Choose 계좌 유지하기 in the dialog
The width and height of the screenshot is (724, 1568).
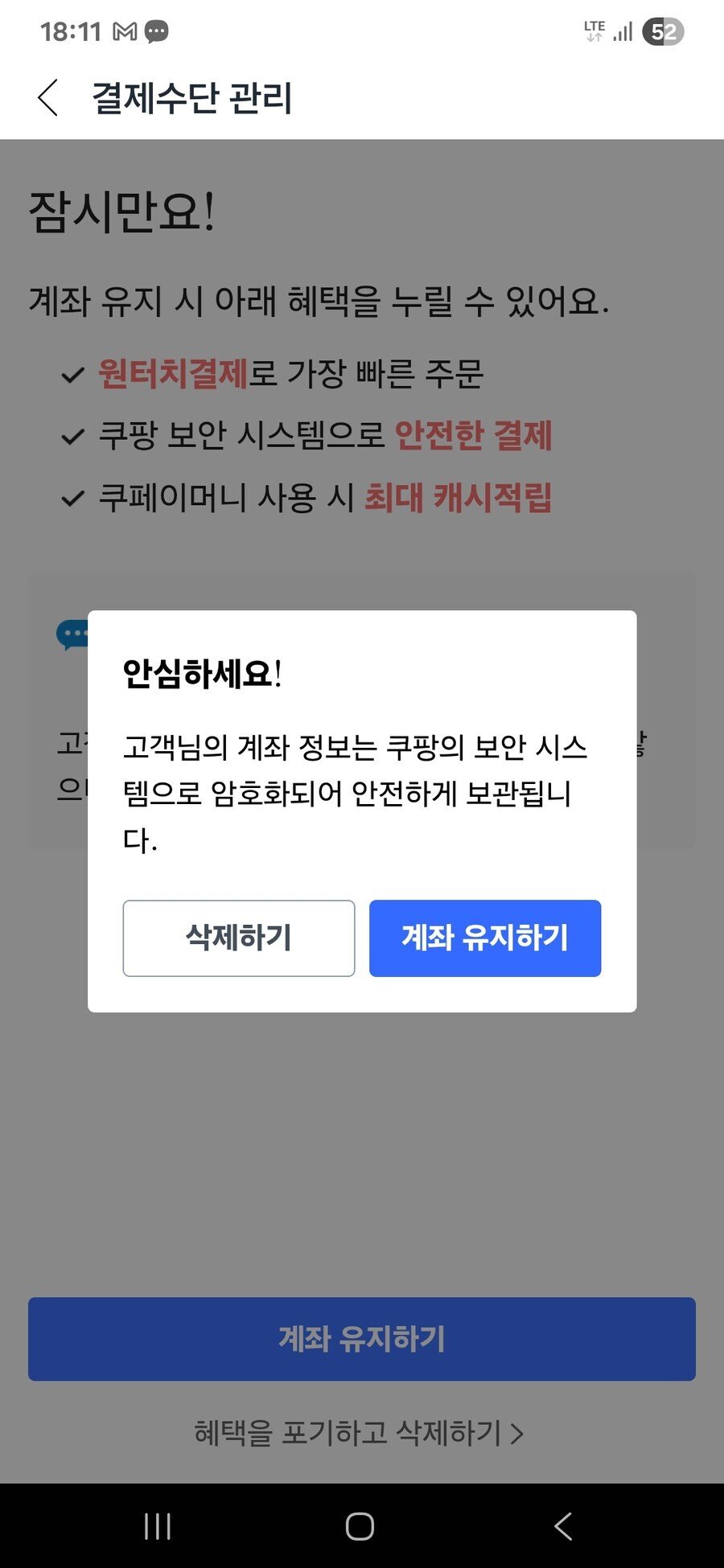pyautogui.click(x=484, y=938)
